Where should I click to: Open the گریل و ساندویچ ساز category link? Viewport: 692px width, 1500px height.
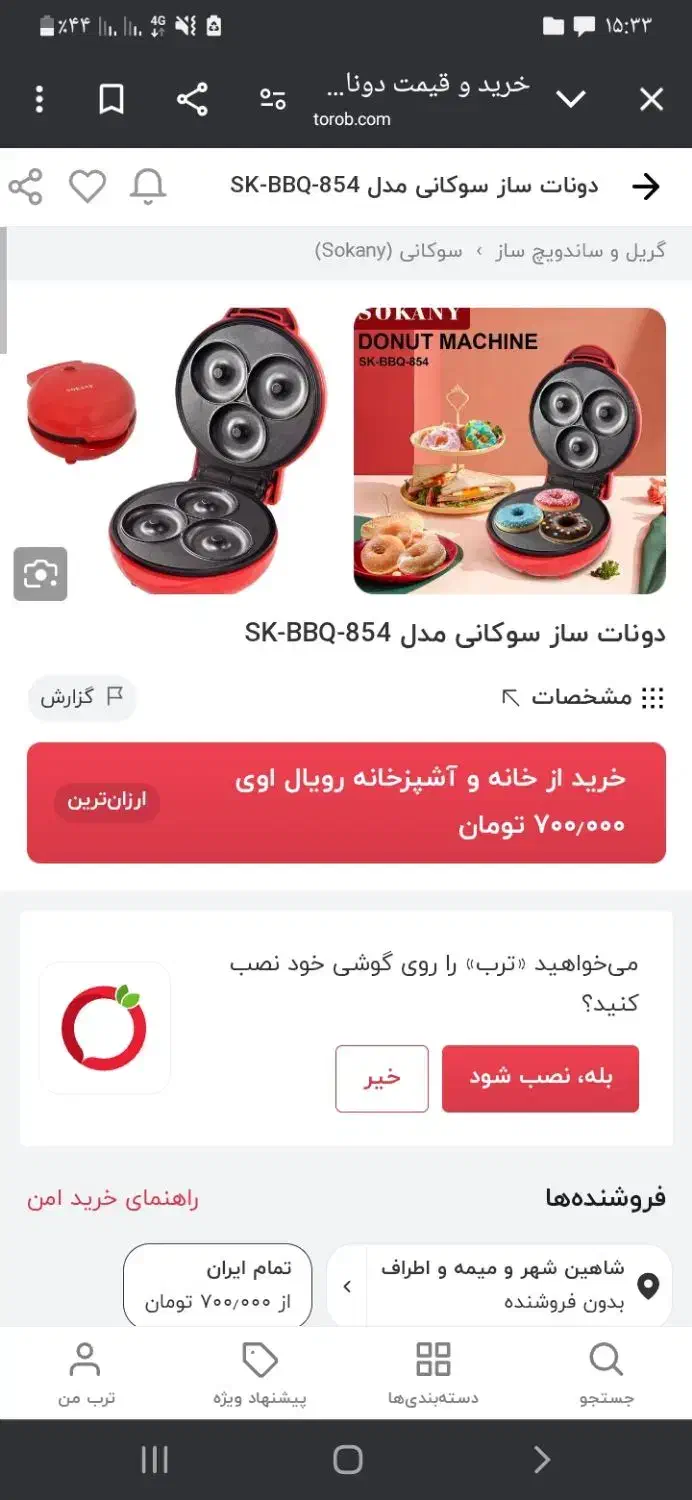coord(580,251)
